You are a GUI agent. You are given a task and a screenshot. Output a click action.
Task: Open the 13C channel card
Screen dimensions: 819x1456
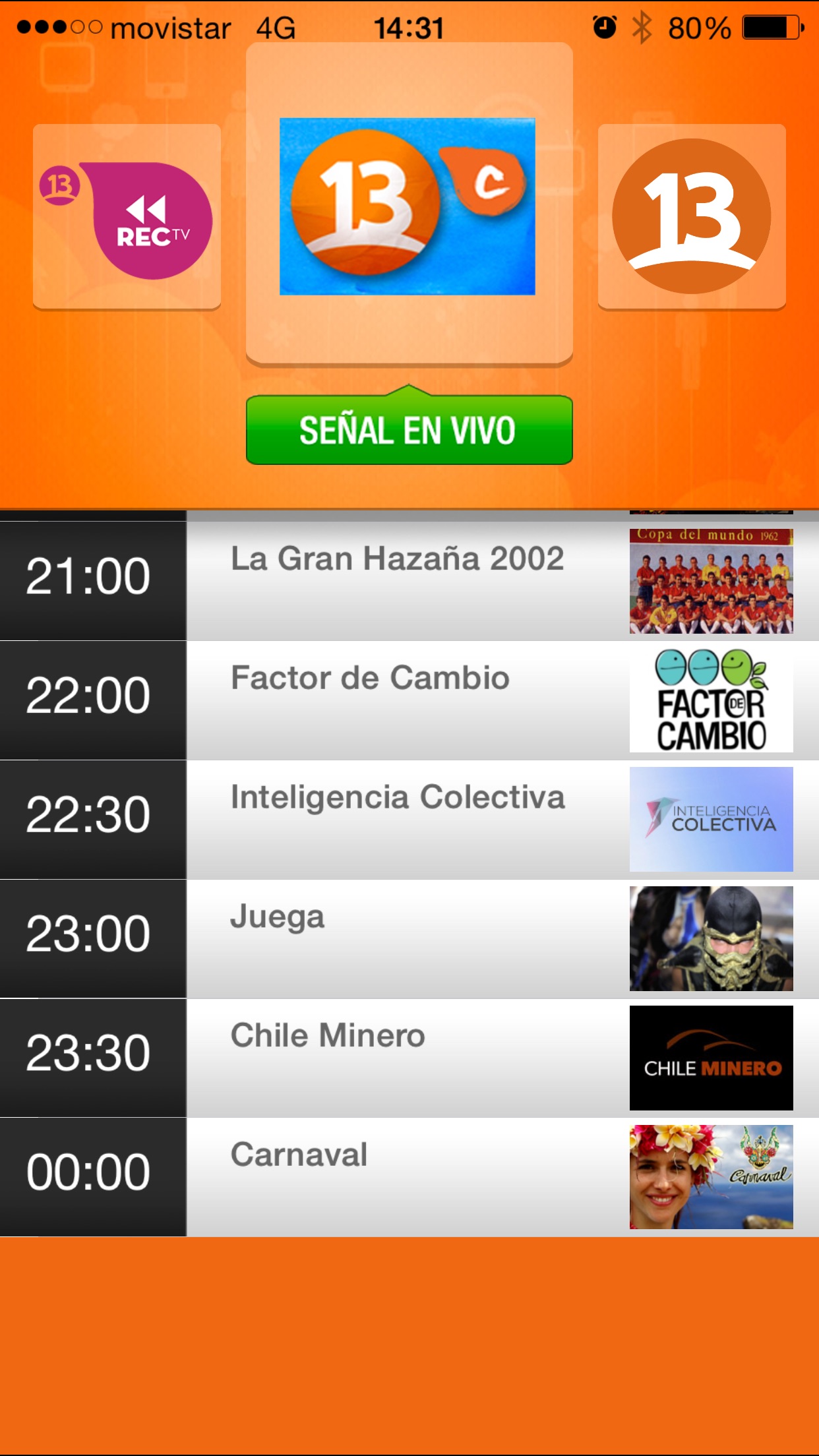[x=408, y=206]
